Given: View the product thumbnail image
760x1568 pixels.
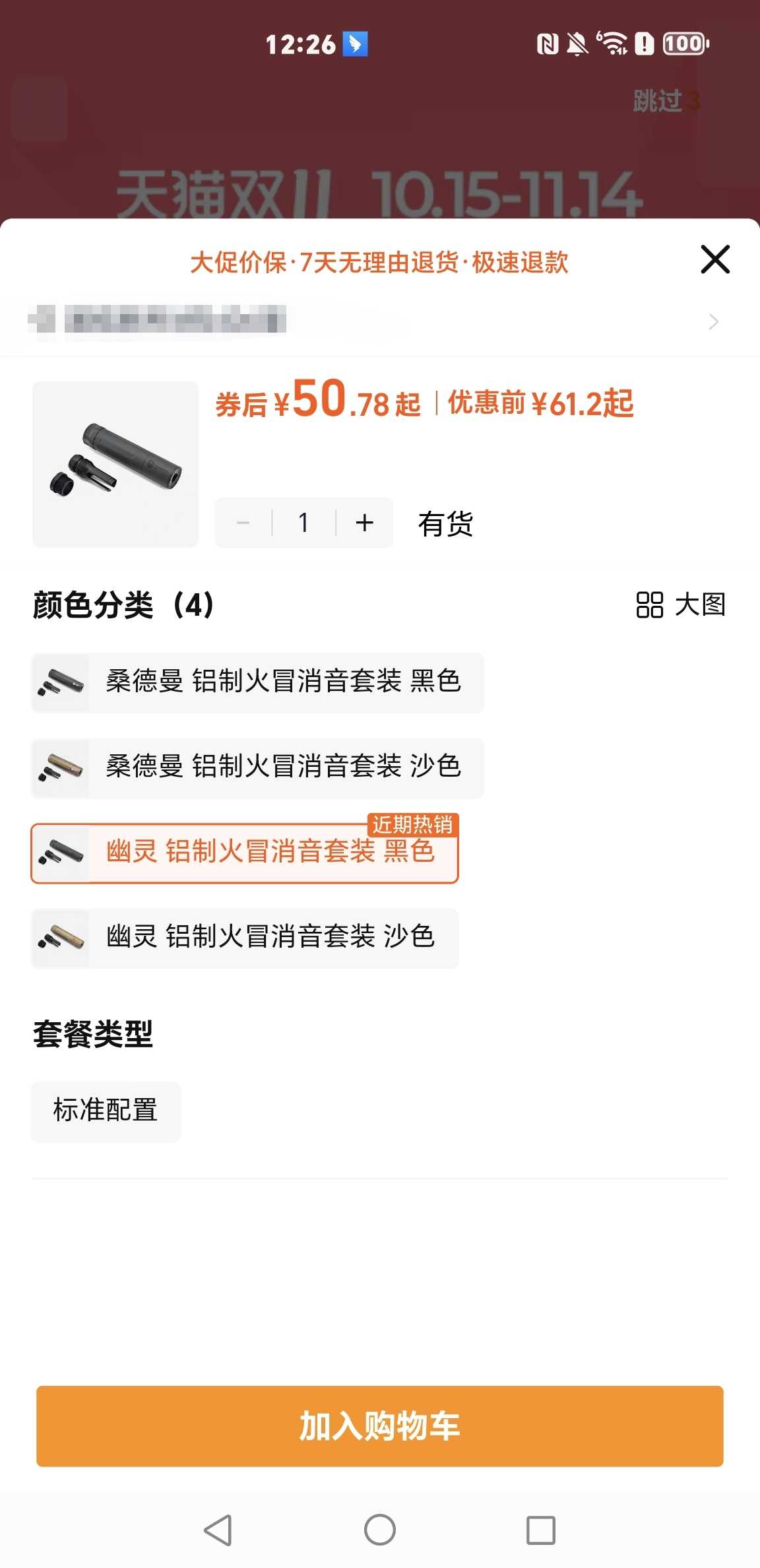Looking at the screenshot, I should 115,464.
